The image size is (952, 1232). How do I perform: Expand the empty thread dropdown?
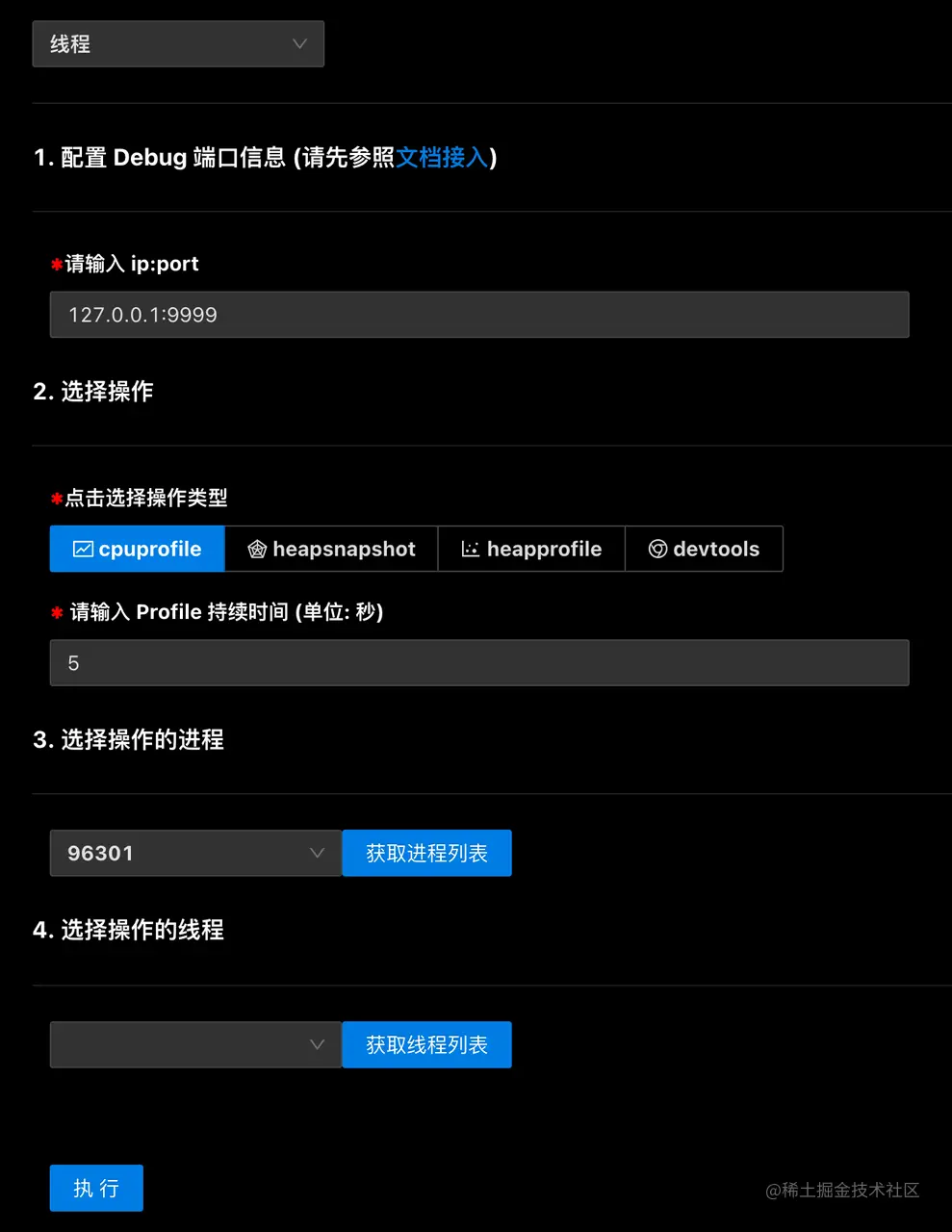[x=195, y=1044]
